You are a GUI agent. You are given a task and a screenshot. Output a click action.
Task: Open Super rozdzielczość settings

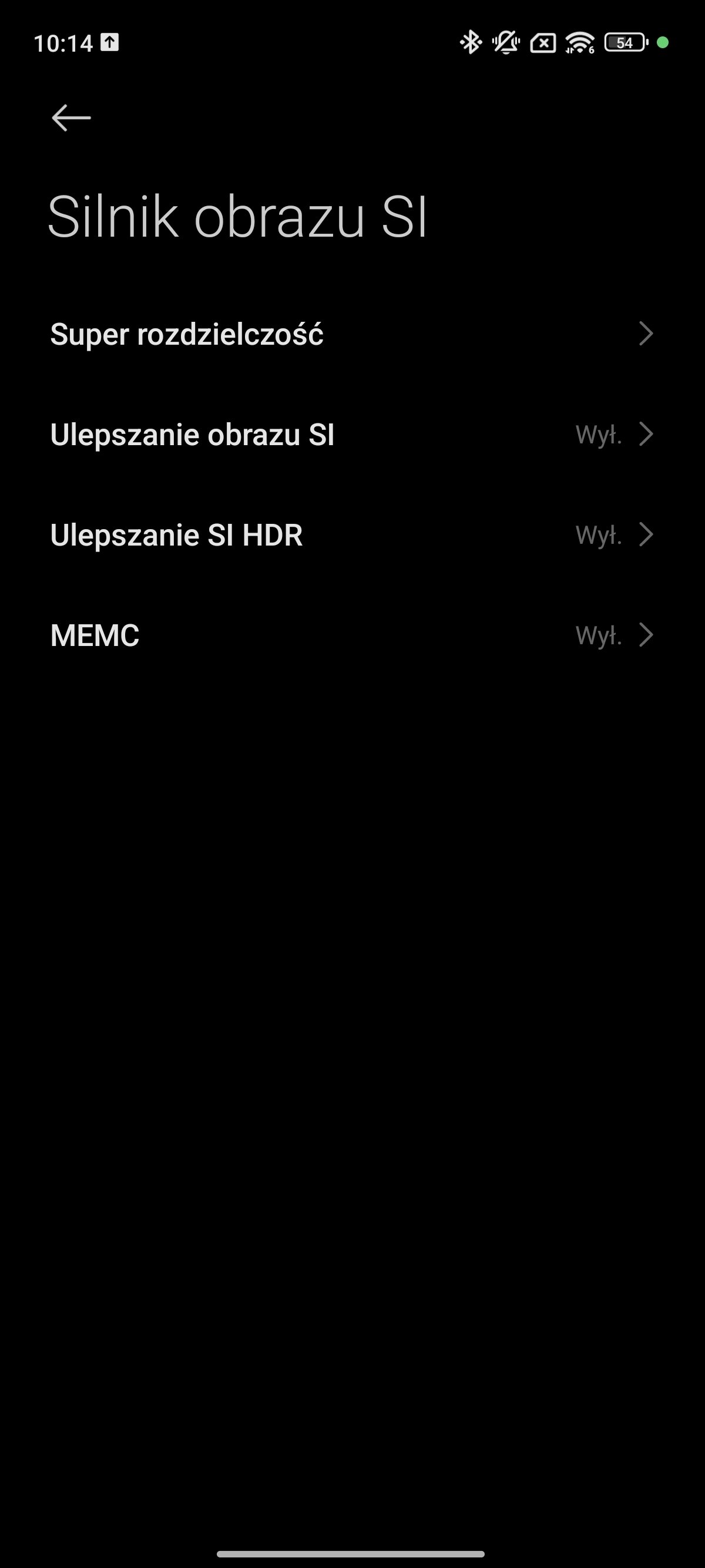[x=352, y=334]
